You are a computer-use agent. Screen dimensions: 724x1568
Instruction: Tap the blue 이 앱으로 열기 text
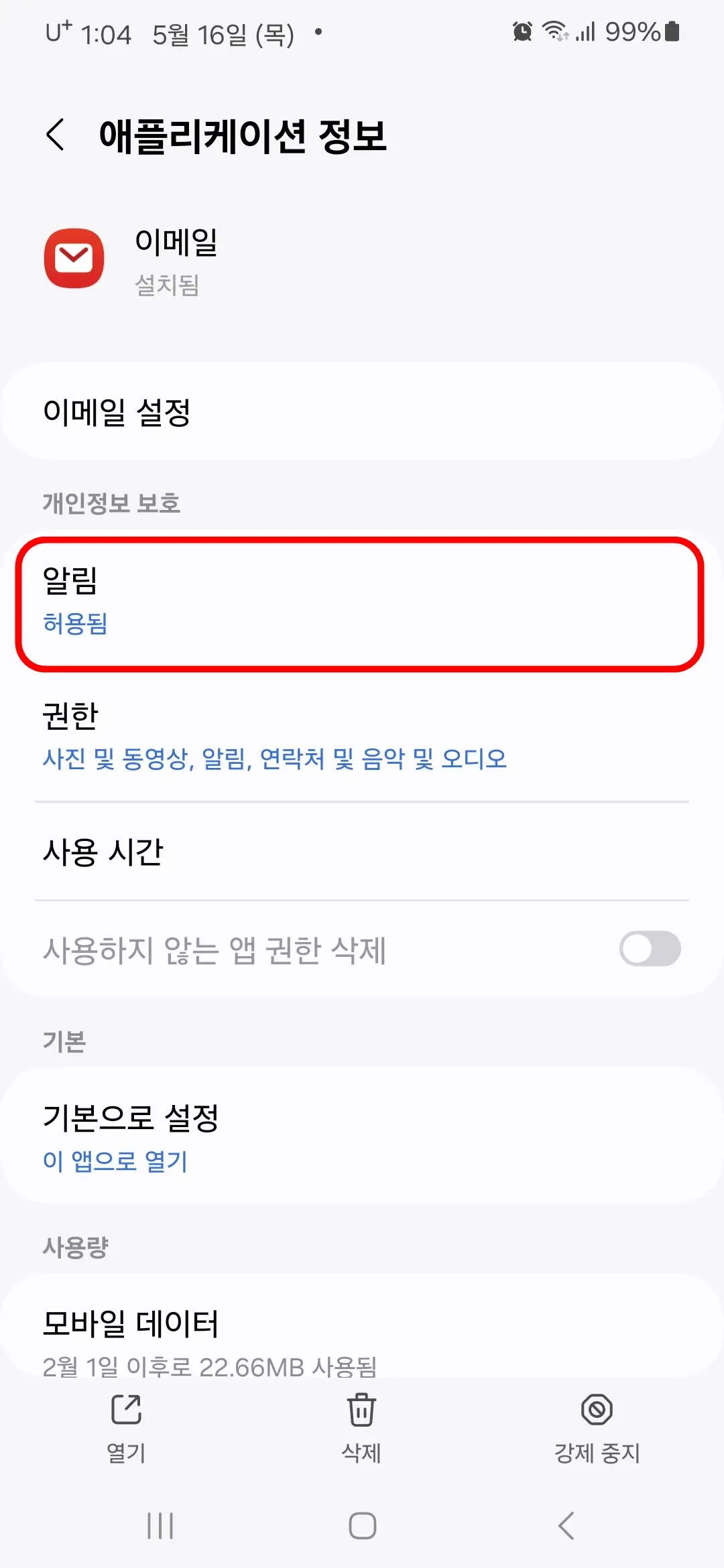pyautogui.click(x=115, y=1162)
